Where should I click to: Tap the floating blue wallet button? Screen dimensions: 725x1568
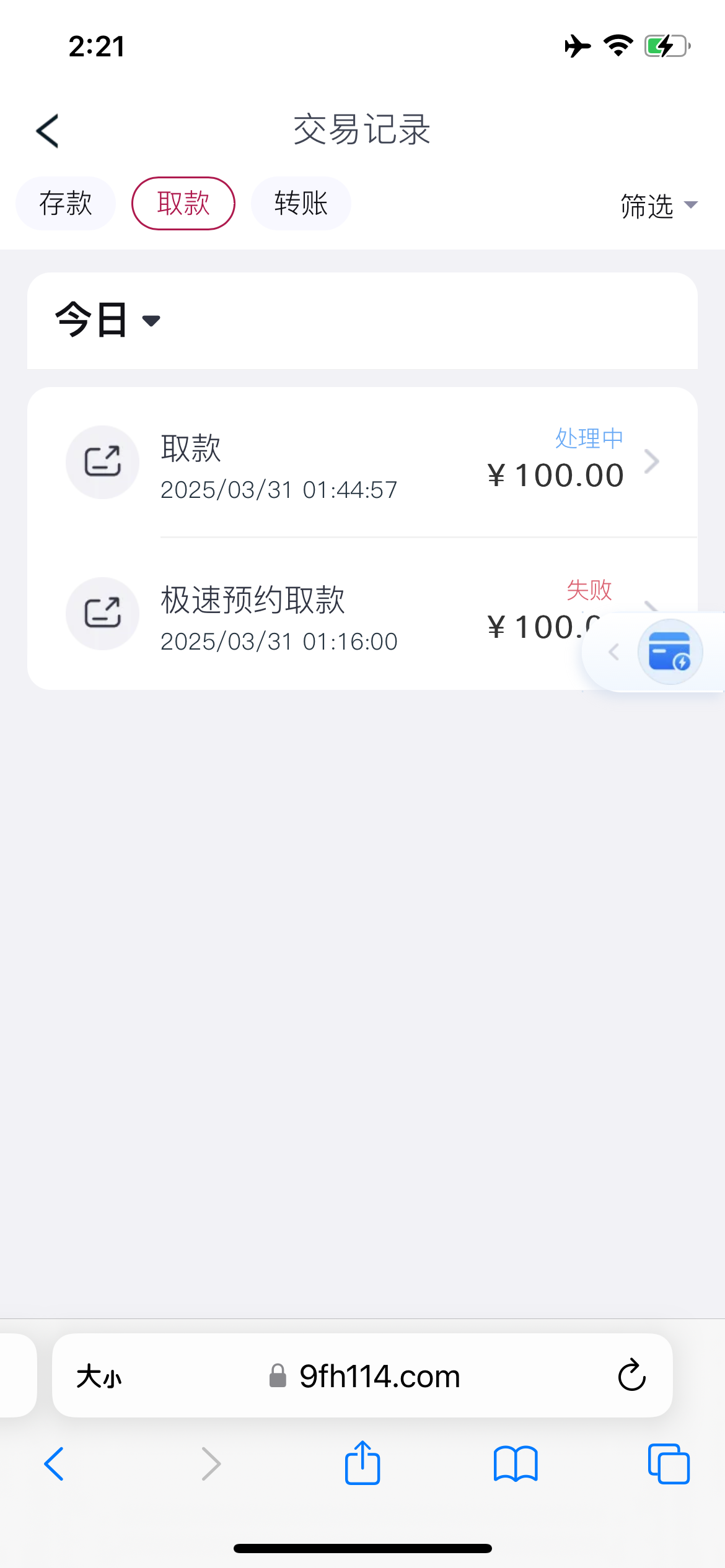click(670, 652)
